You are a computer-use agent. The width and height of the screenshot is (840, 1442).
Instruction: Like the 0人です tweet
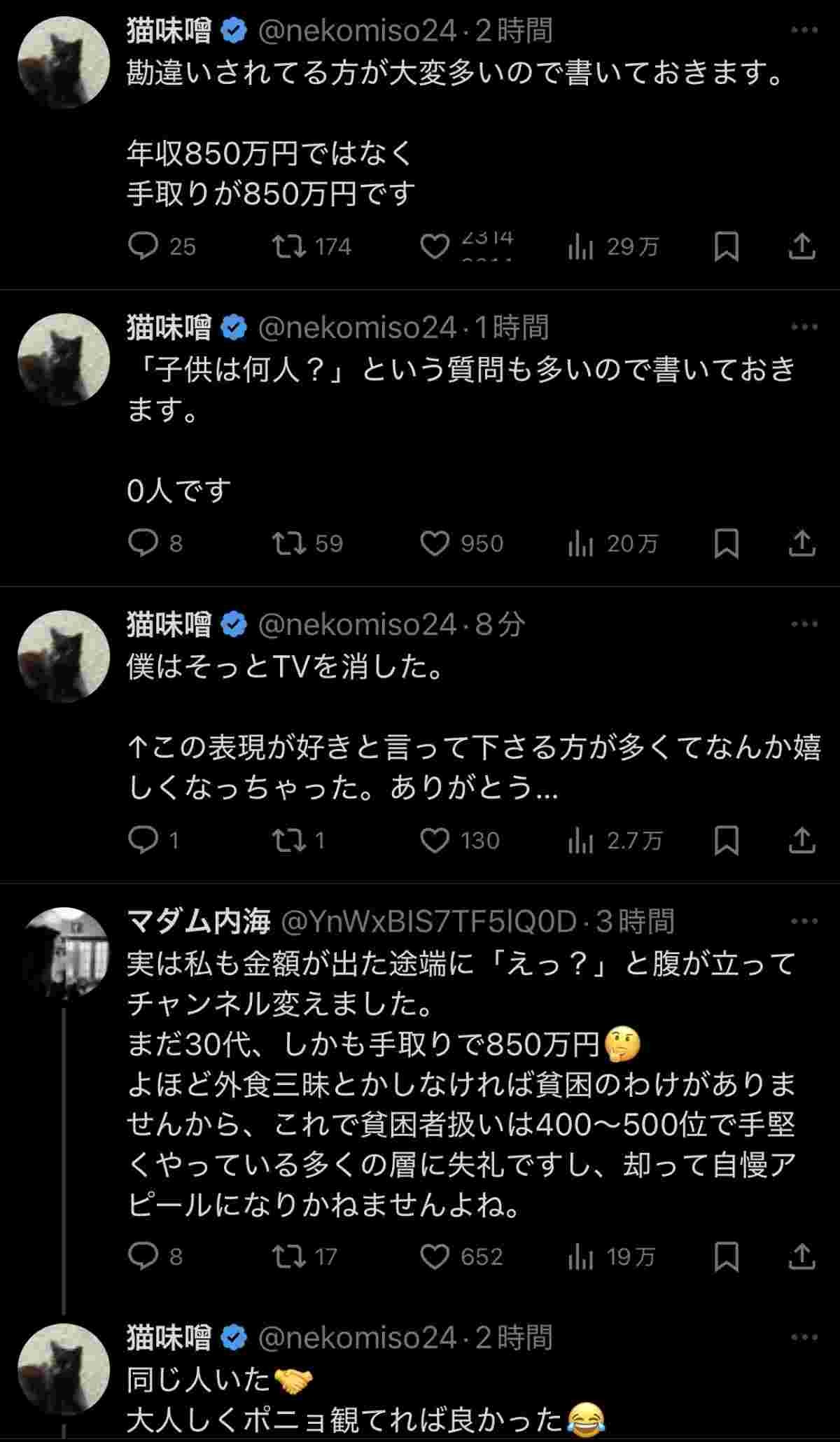(x=435, y=543)
